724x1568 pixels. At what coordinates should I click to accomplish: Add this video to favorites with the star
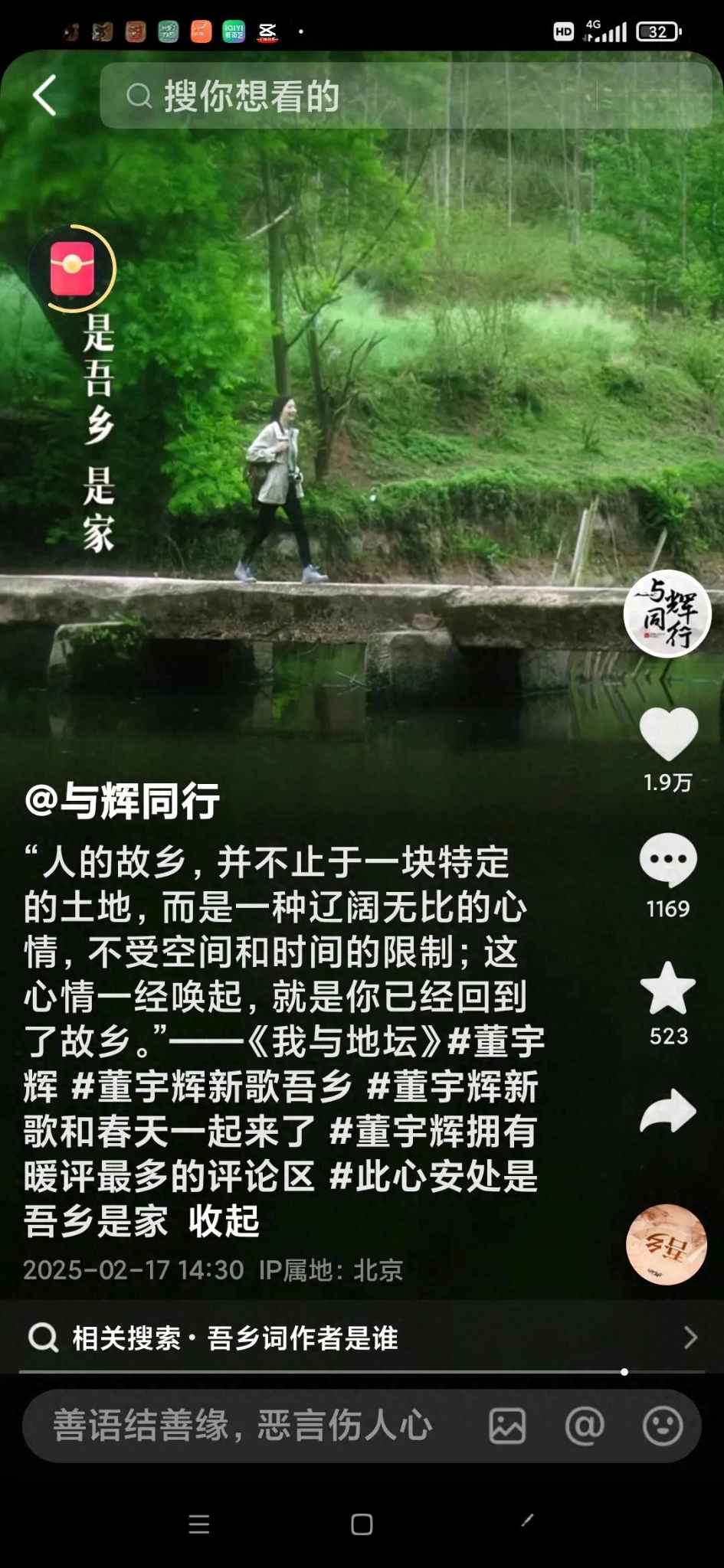(668, 989)
